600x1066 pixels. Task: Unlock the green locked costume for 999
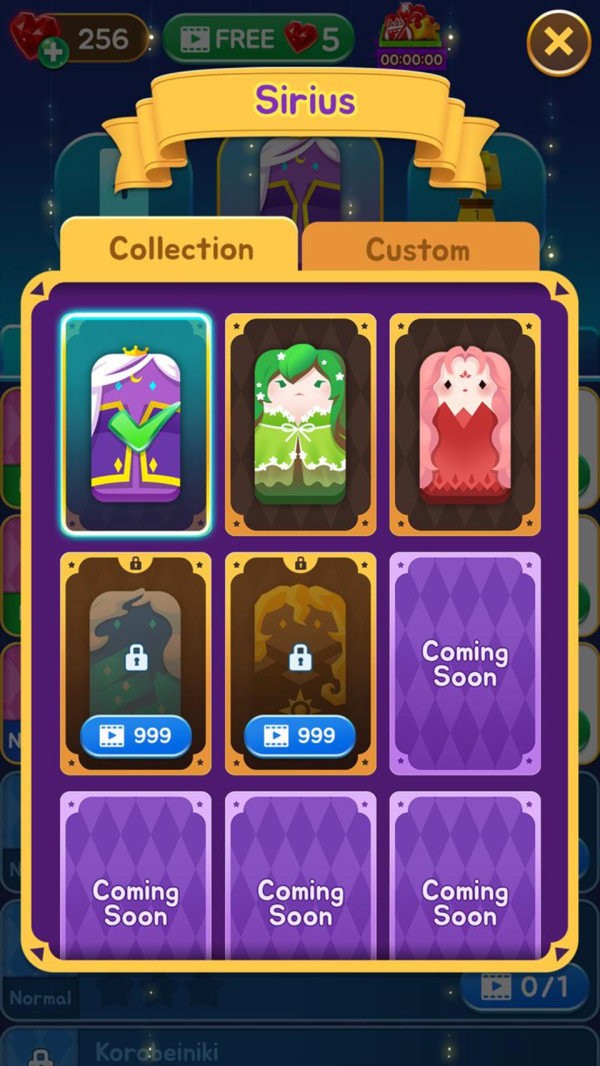click(136, 737)
